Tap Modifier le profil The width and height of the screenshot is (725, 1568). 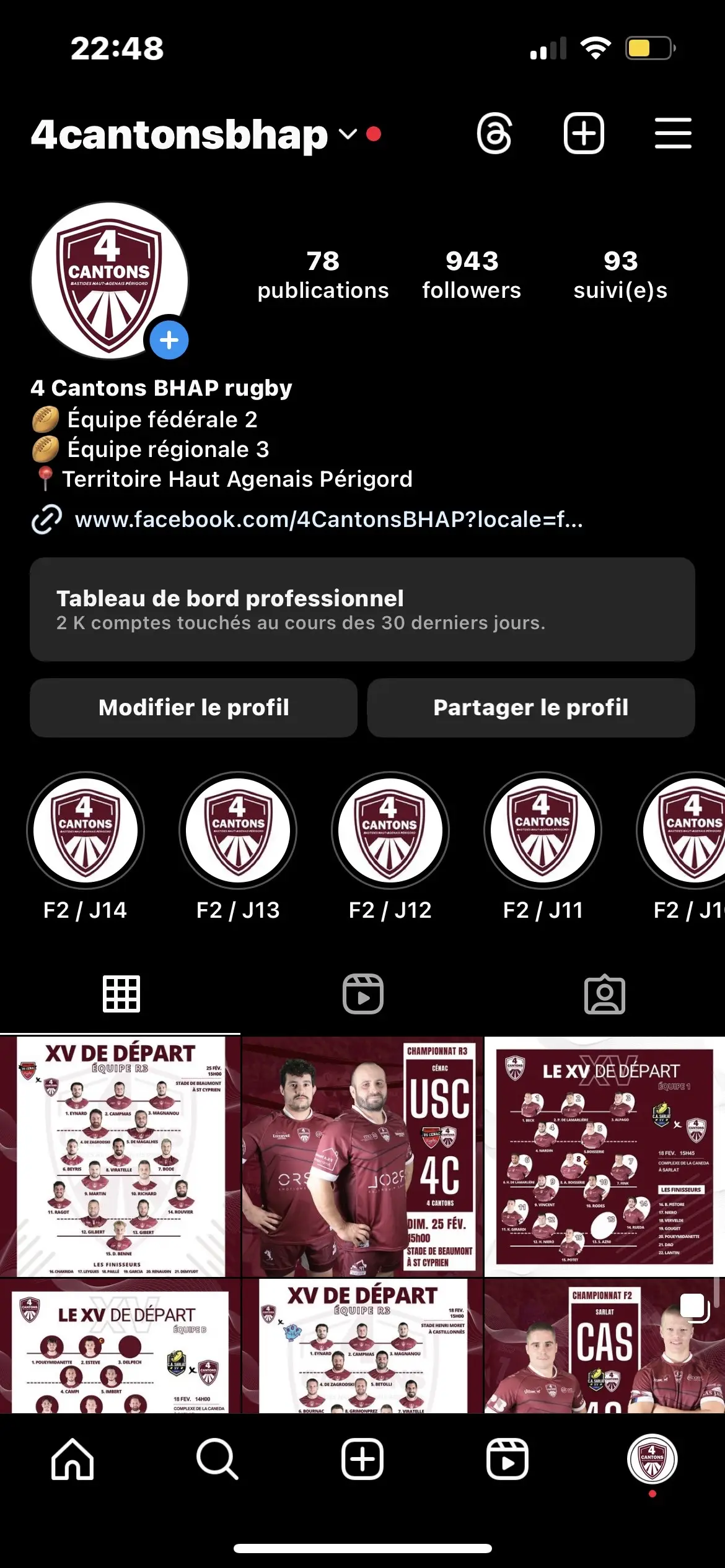point(193,707)
